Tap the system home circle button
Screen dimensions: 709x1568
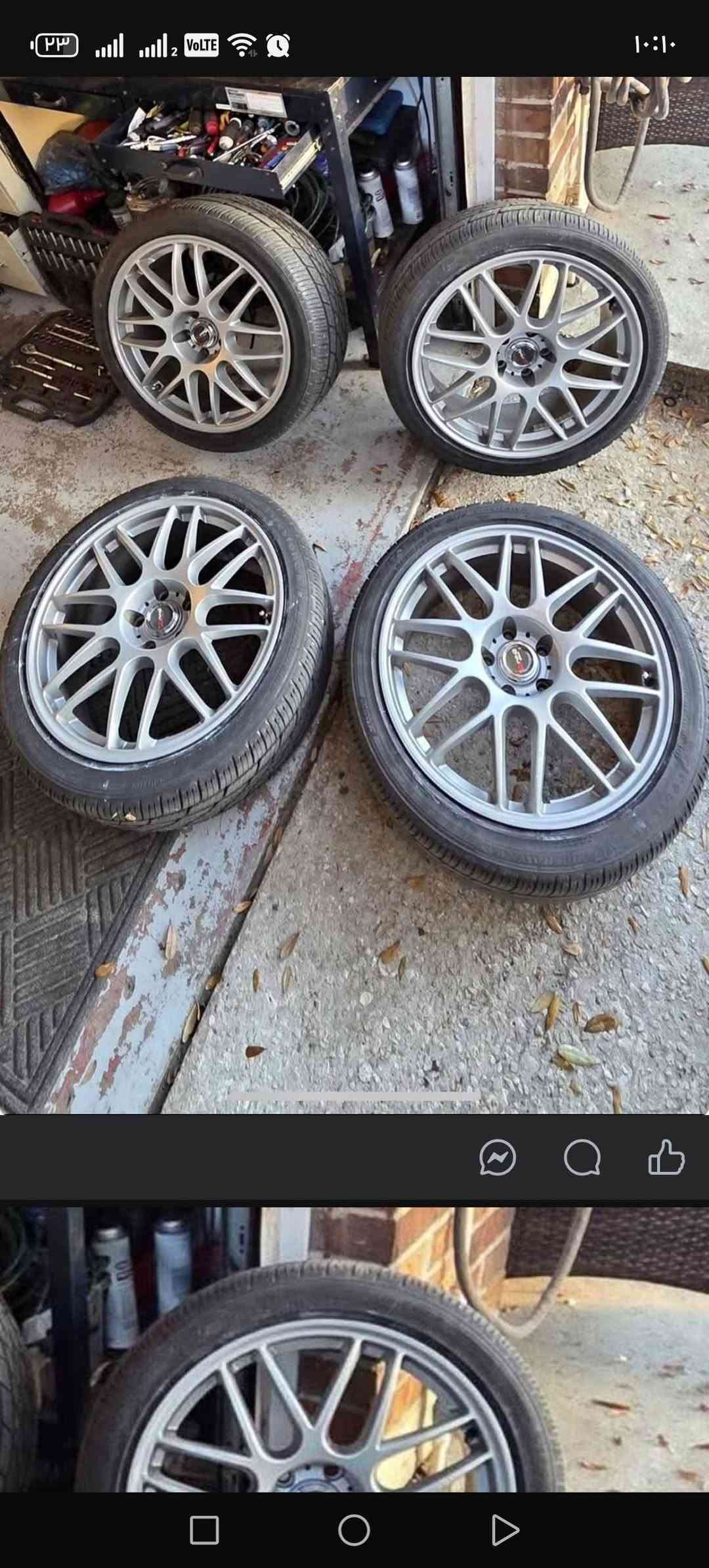point(354,1531)
